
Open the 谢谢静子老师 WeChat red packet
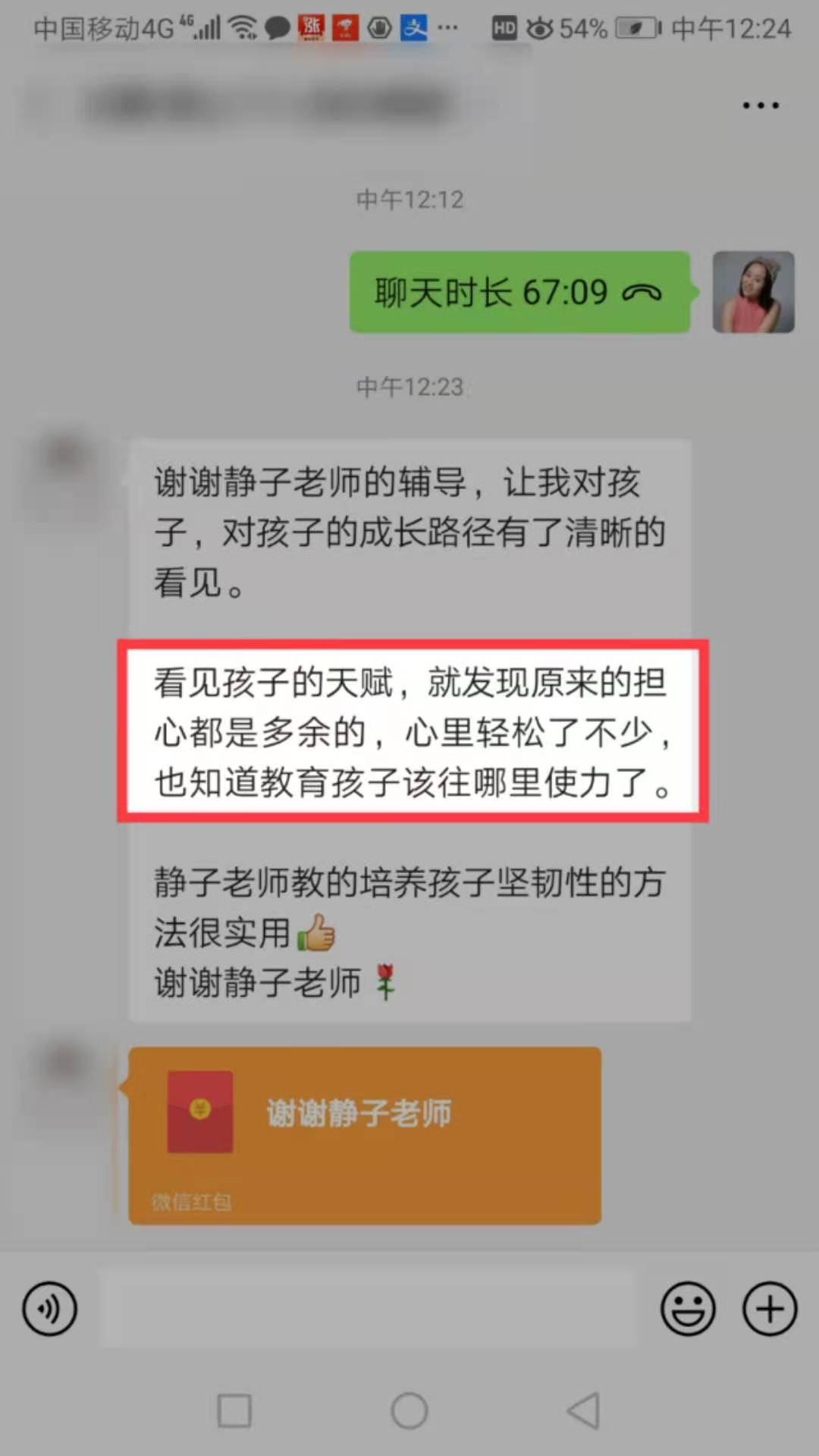click(x=365, y=1134)
